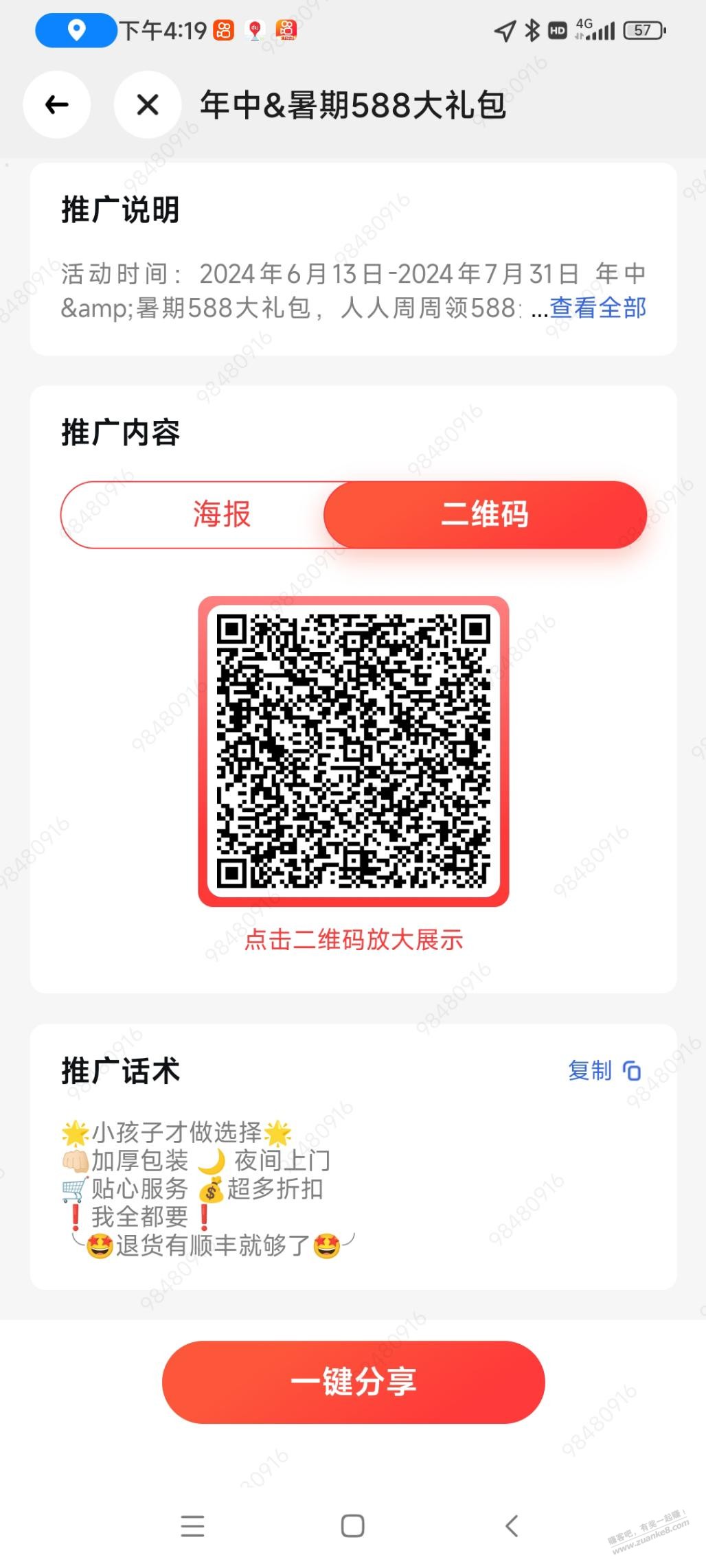
Task: Go to the home screen via the system button
Action: tap(353, 1526)
